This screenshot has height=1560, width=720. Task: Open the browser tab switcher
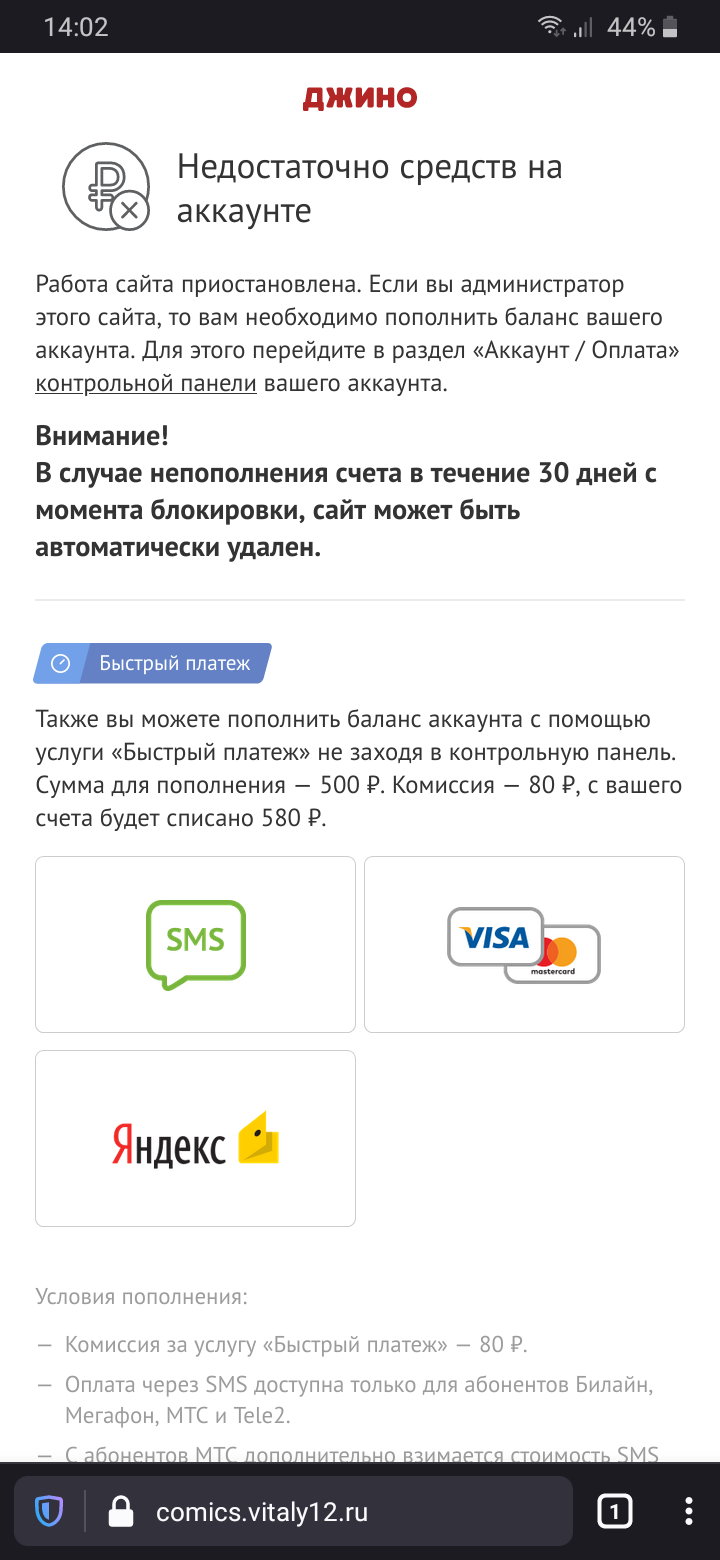tap(614, 1512)
